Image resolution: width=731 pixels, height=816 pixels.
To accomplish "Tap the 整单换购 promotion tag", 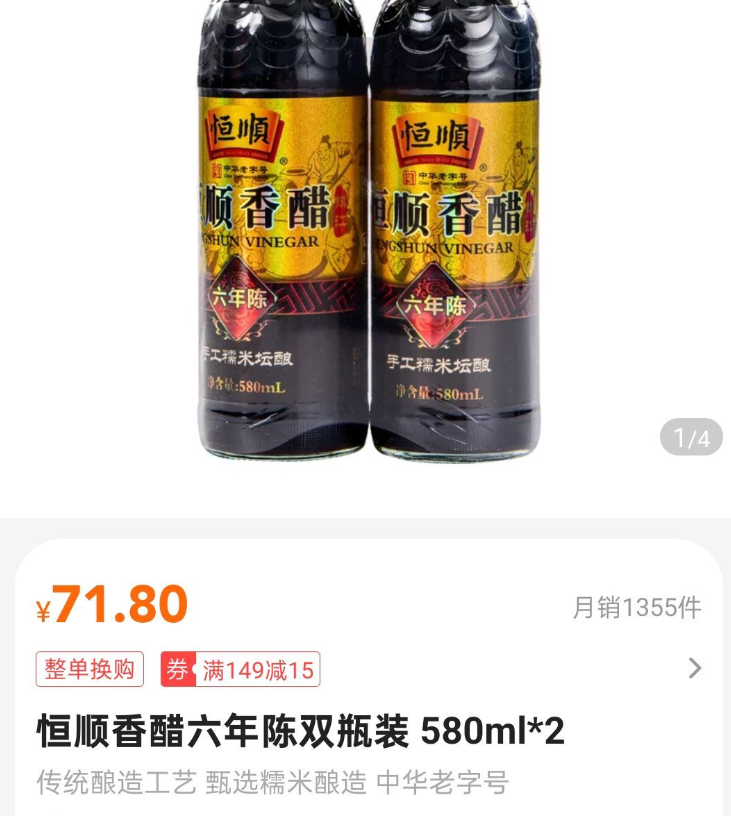I will 90,669.
